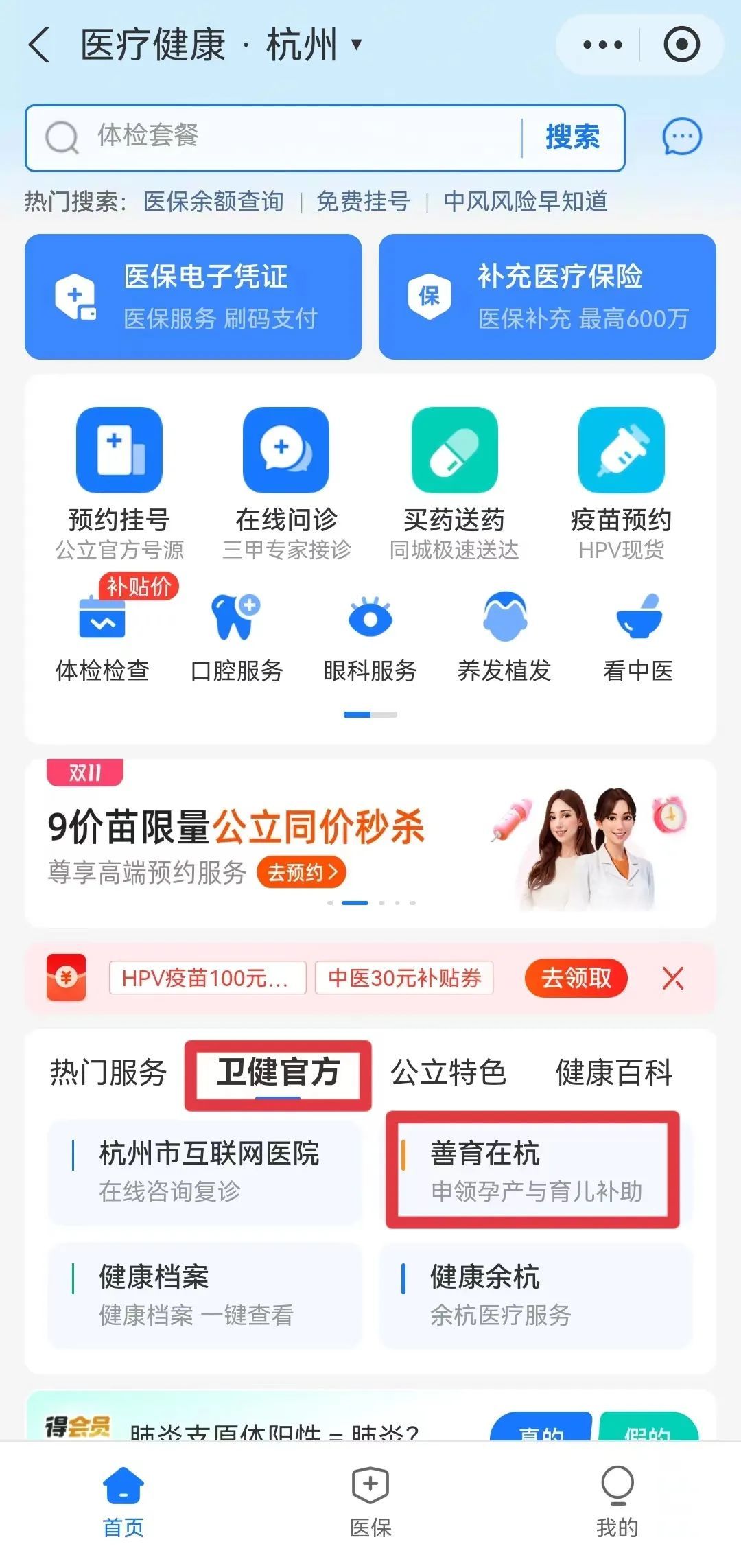Open the message chat bubble icon
The image size is (741, 1568).
(681, 137)
